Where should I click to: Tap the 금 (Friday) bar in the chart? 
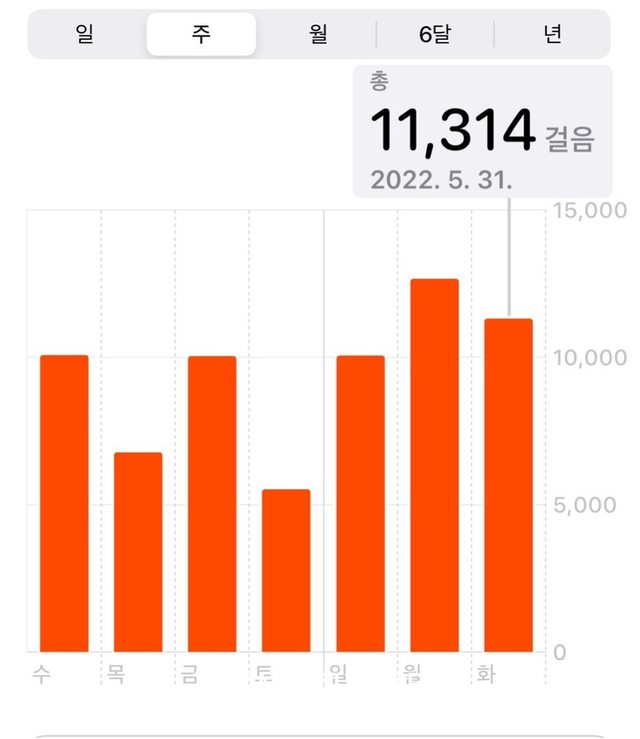click(212, 503)
